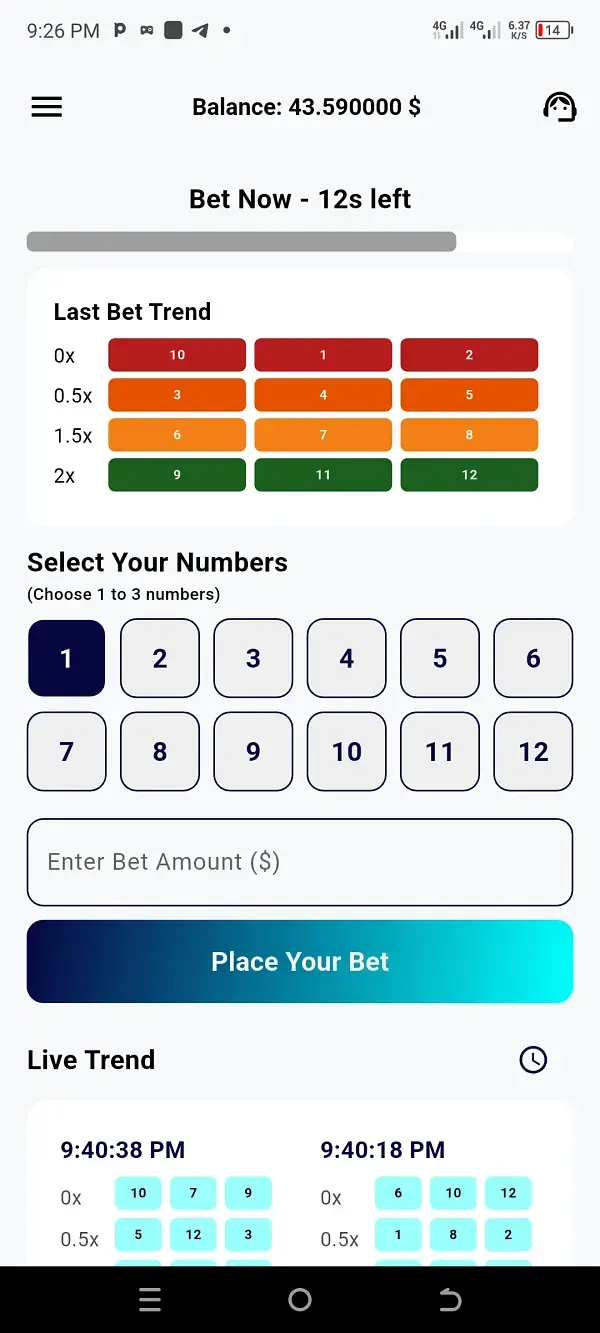Select number 11 in the grid
The height and width of the screenshot is (1333, 600).
(440, 751)
